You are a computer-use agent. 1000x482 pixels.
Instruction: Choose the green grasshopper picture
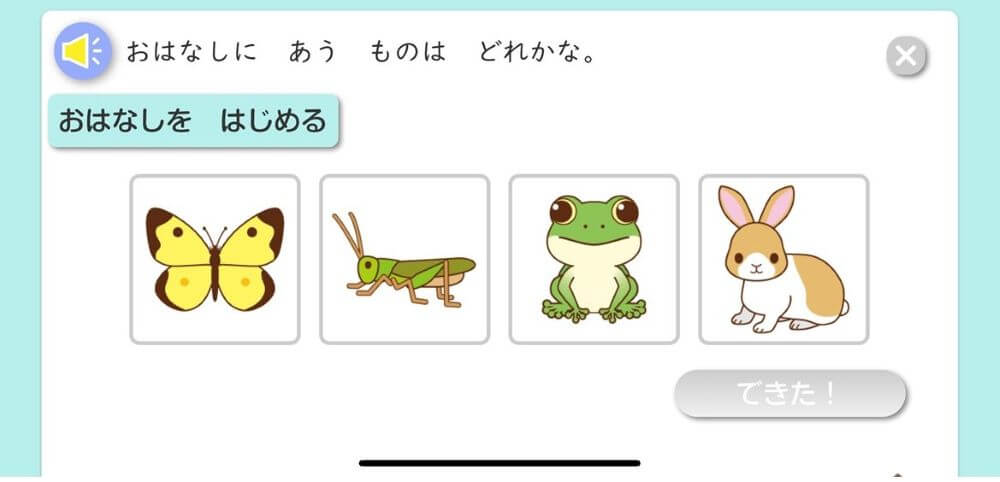point(405,260)
